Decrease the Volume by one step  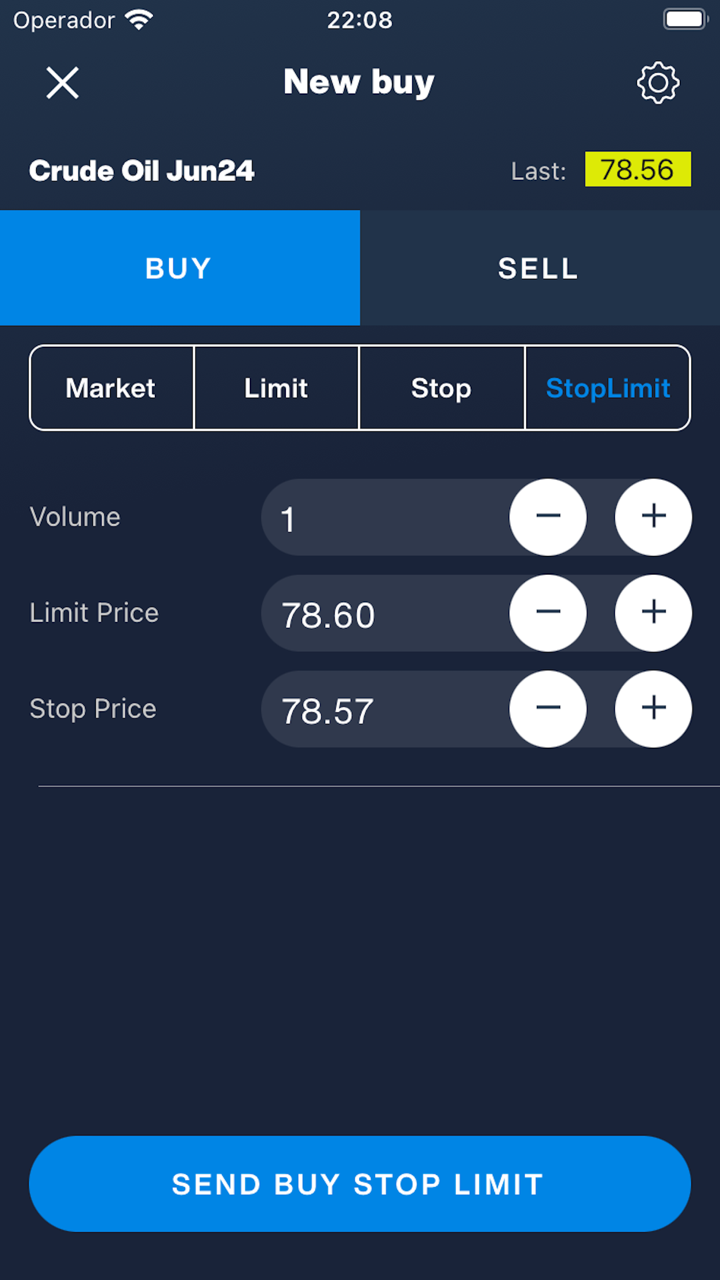548,517
